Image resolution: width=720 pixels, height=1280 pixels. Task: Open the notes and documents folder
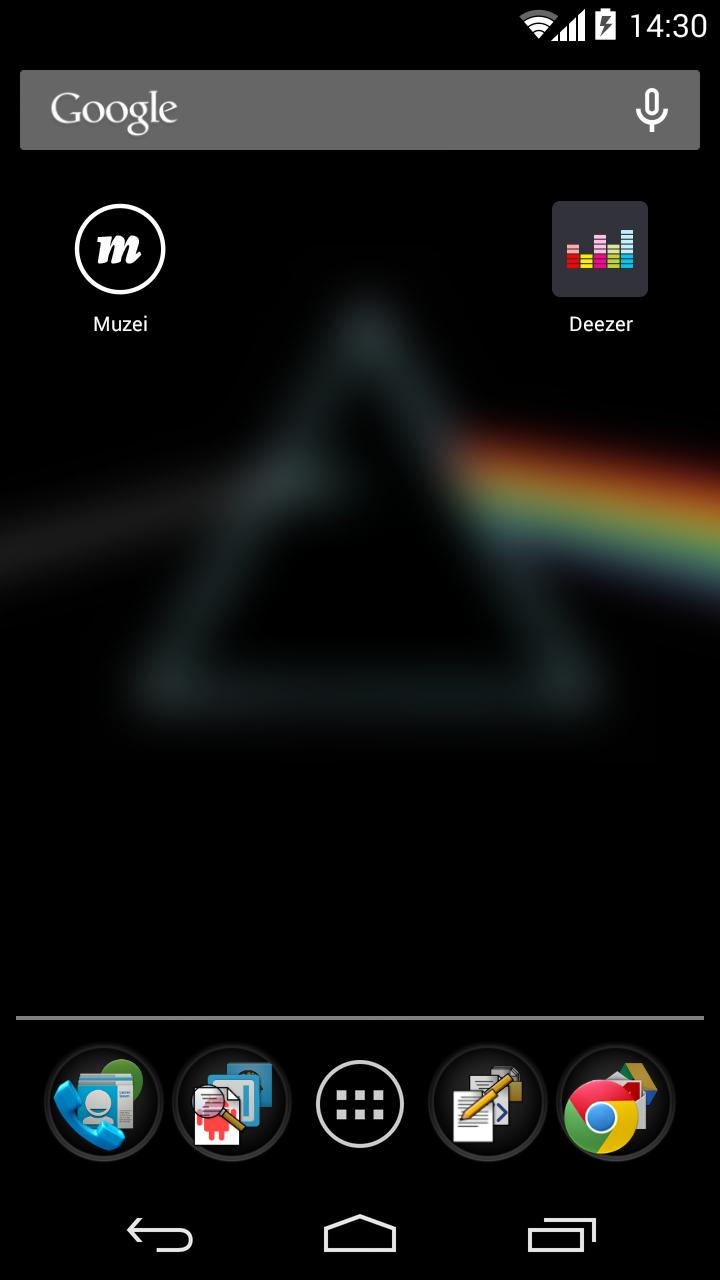tap(488, 1104)
